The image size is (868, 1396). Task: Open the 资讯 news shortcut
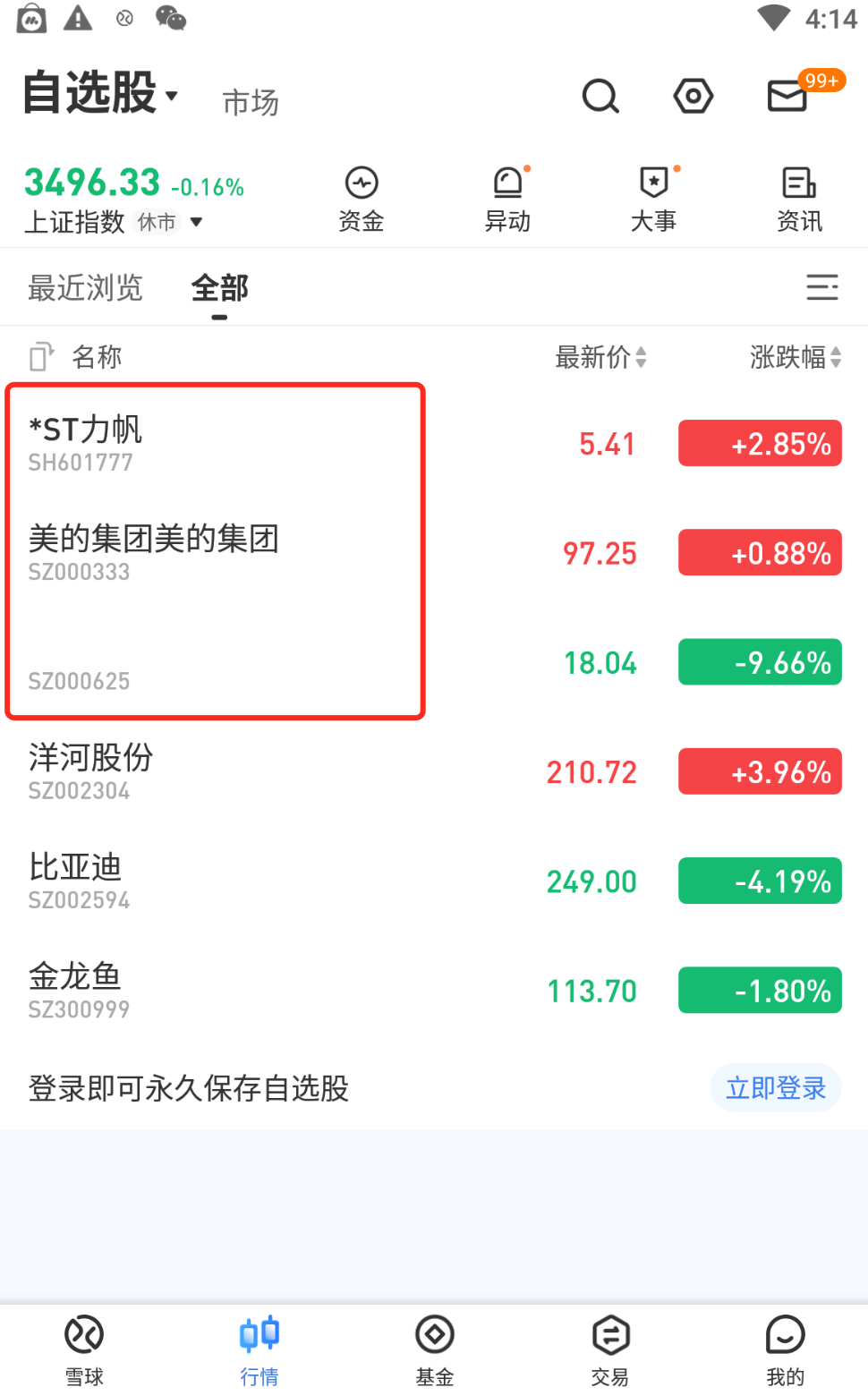[799, 199]
